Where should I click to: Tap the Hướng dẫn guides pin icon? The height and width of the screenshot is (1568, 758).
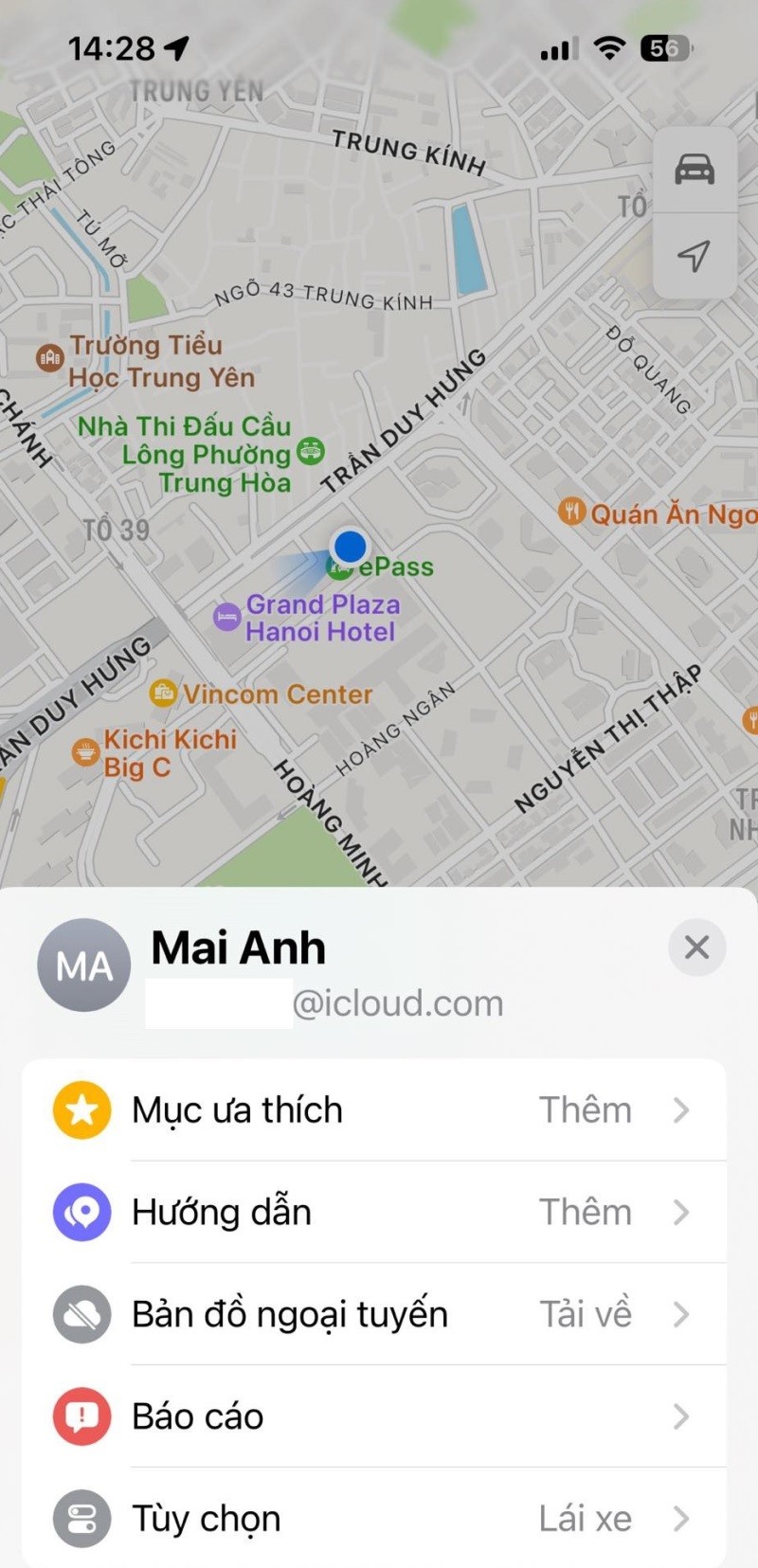[82, 1212]
